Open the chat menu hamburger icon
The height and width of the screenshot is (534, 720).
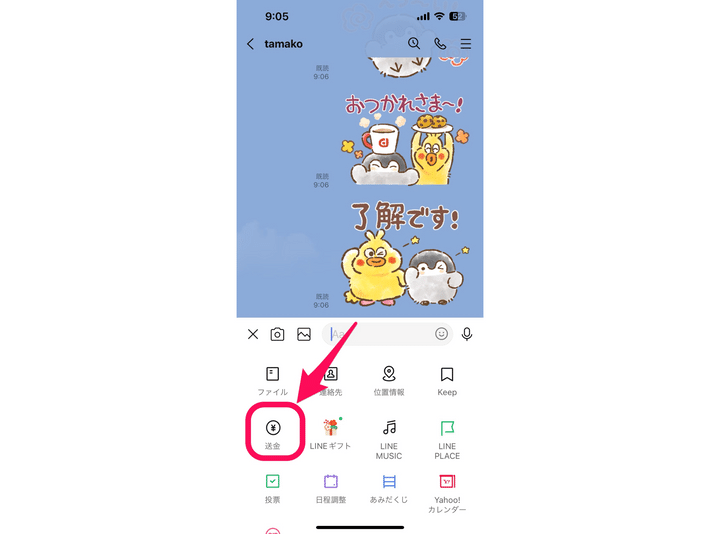point(466,44)
